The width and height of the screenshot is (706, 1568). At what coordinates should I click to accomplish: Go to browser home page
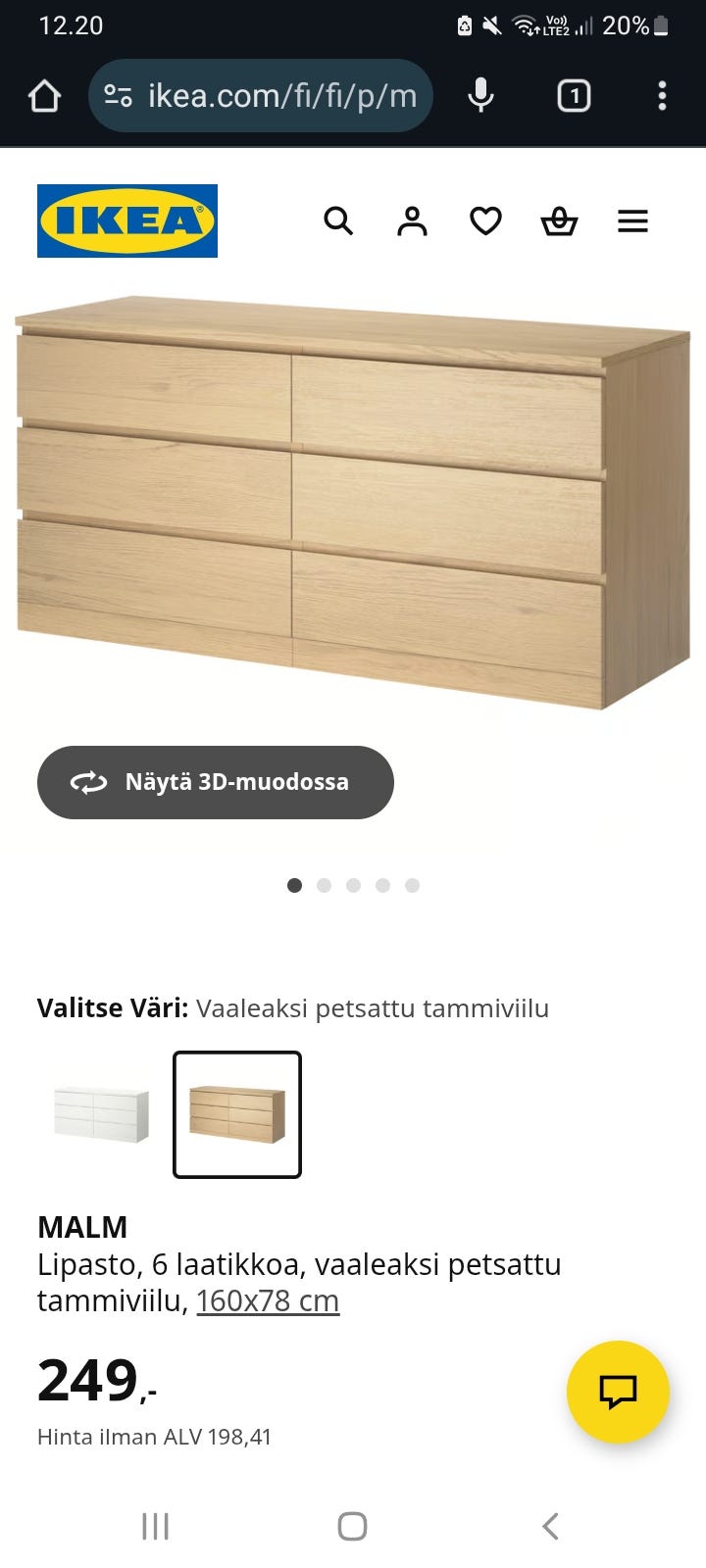[42, 96]
